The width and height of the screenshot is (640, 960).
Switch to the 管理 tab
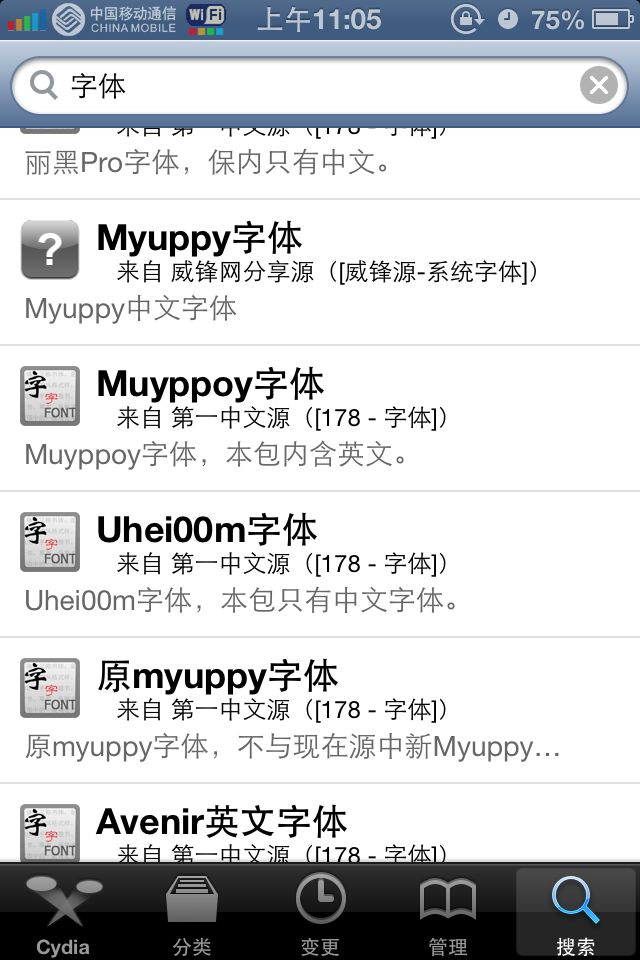click(x=448, y=912)
